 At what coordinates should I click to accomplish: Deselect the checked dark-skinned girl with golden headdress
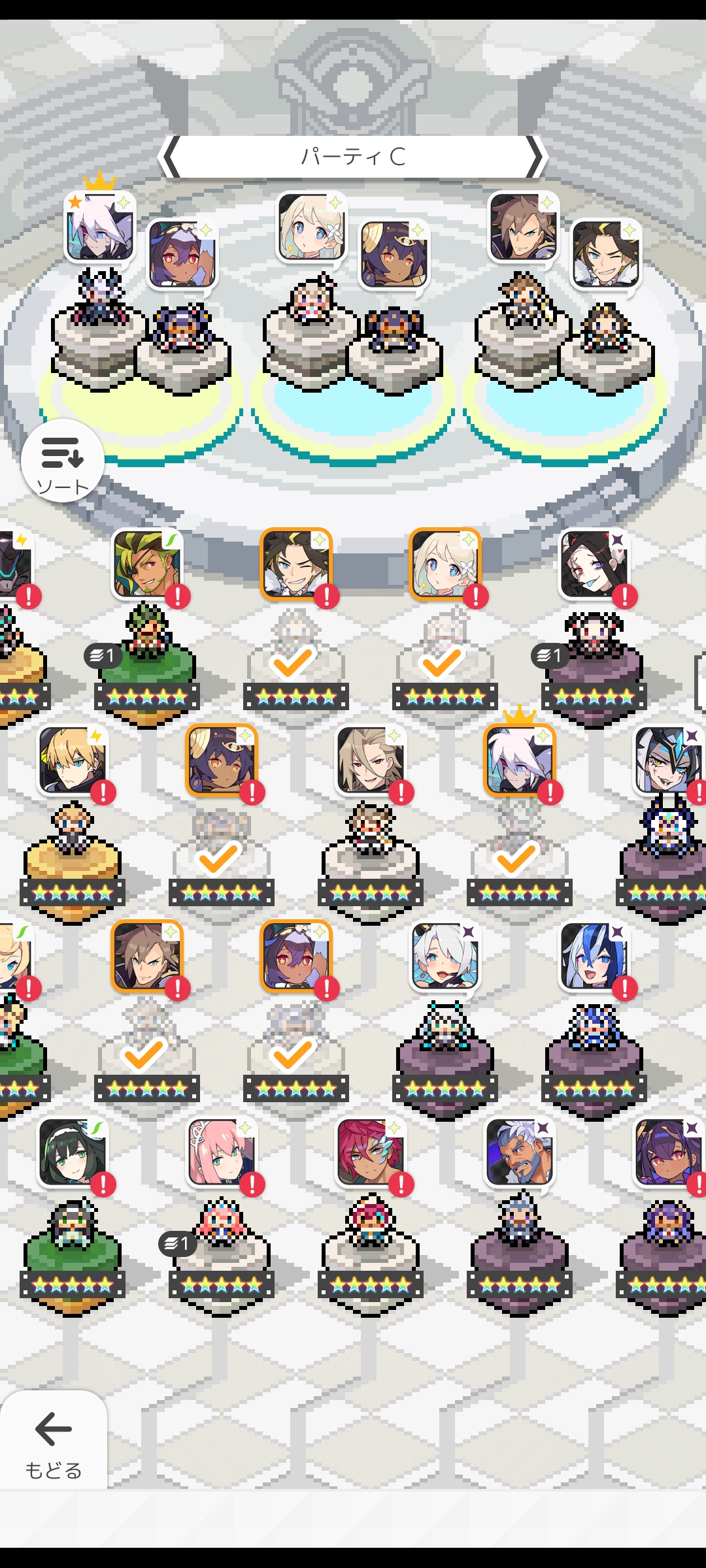click(221, 760)
